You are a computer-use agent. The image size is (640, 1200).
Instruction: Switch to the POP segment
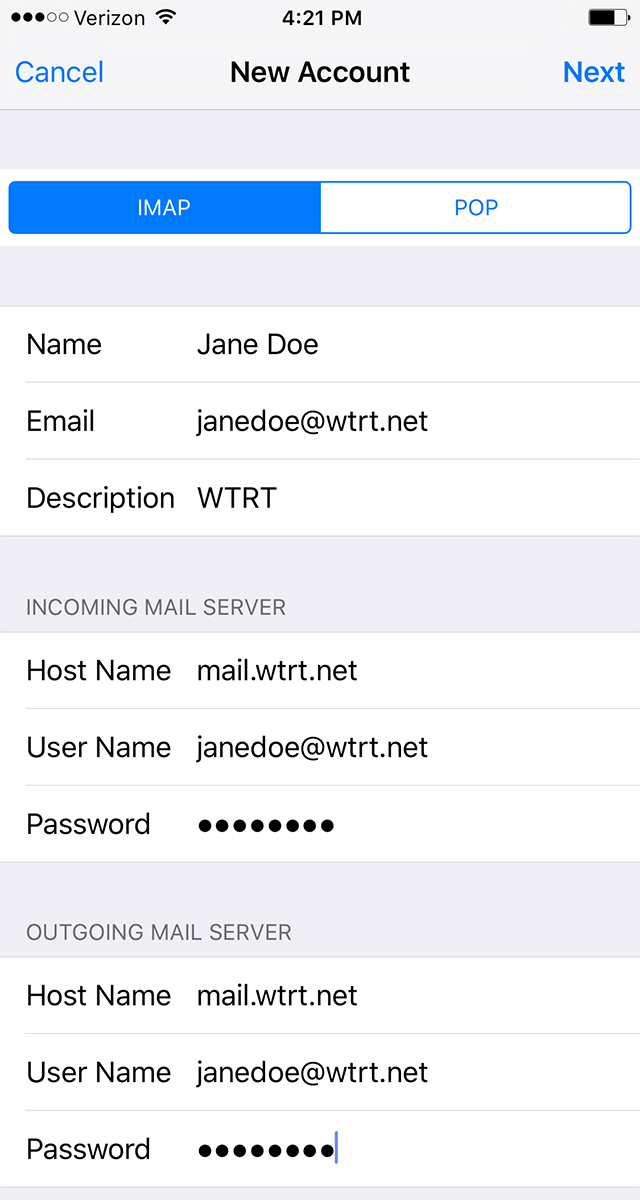tap(475, 208)
